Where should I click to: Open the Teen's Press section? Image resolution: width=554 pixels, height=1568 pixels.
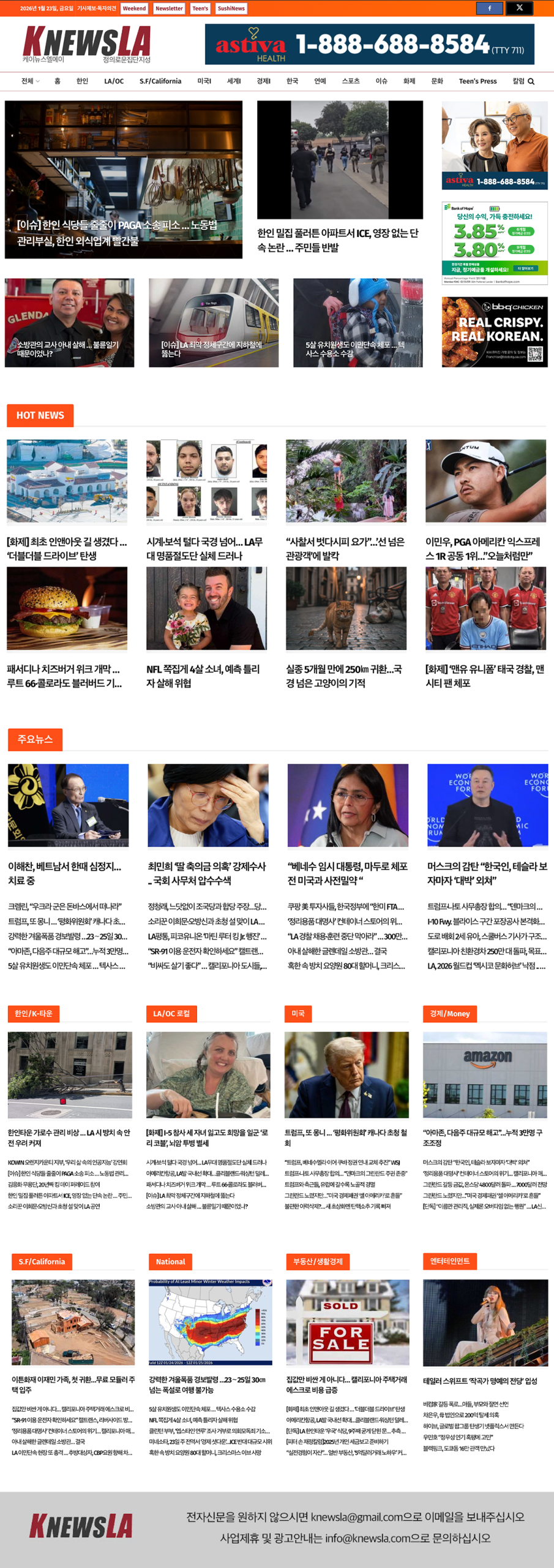point(477,81)
